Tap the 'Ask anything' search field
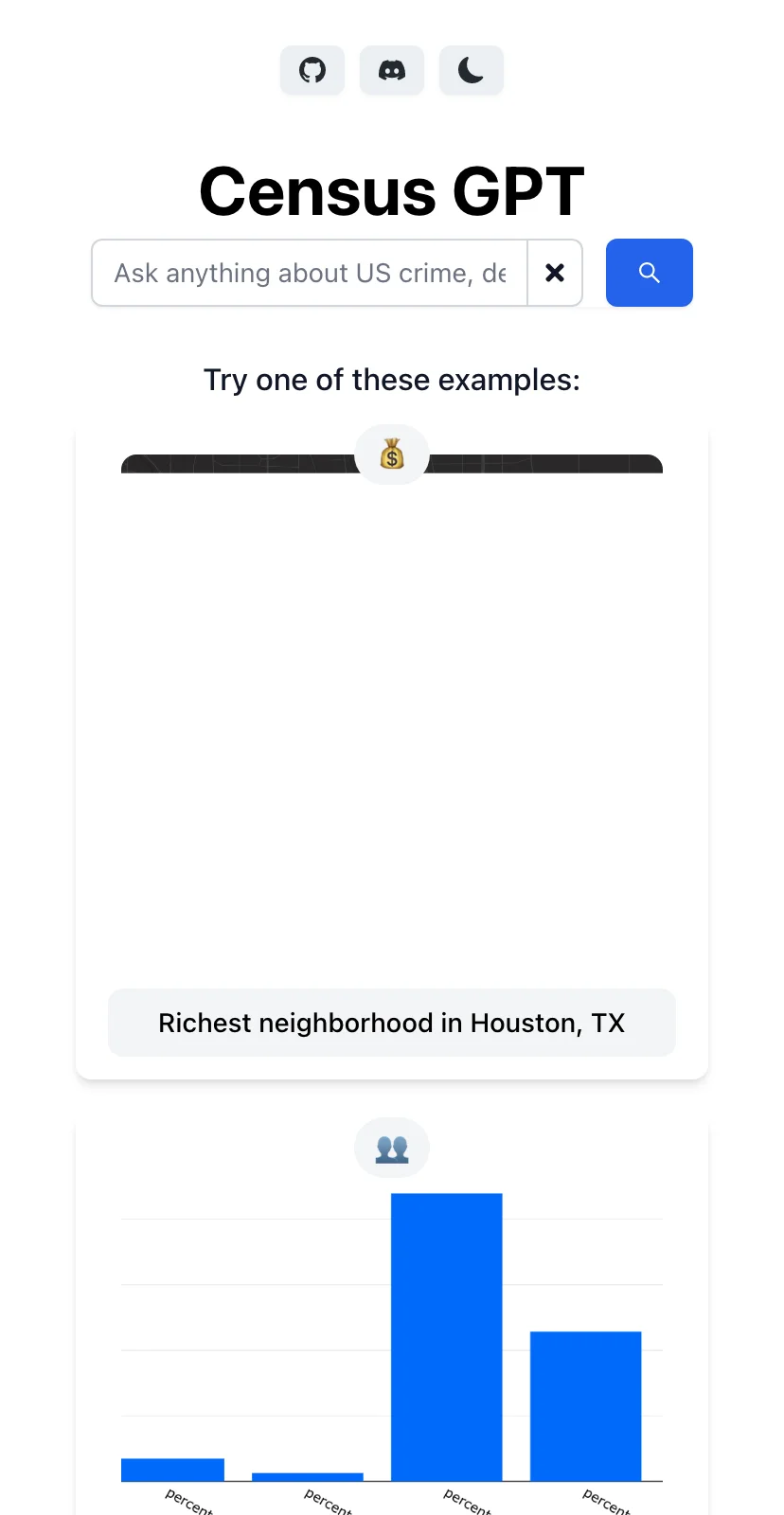 (310, 273)
